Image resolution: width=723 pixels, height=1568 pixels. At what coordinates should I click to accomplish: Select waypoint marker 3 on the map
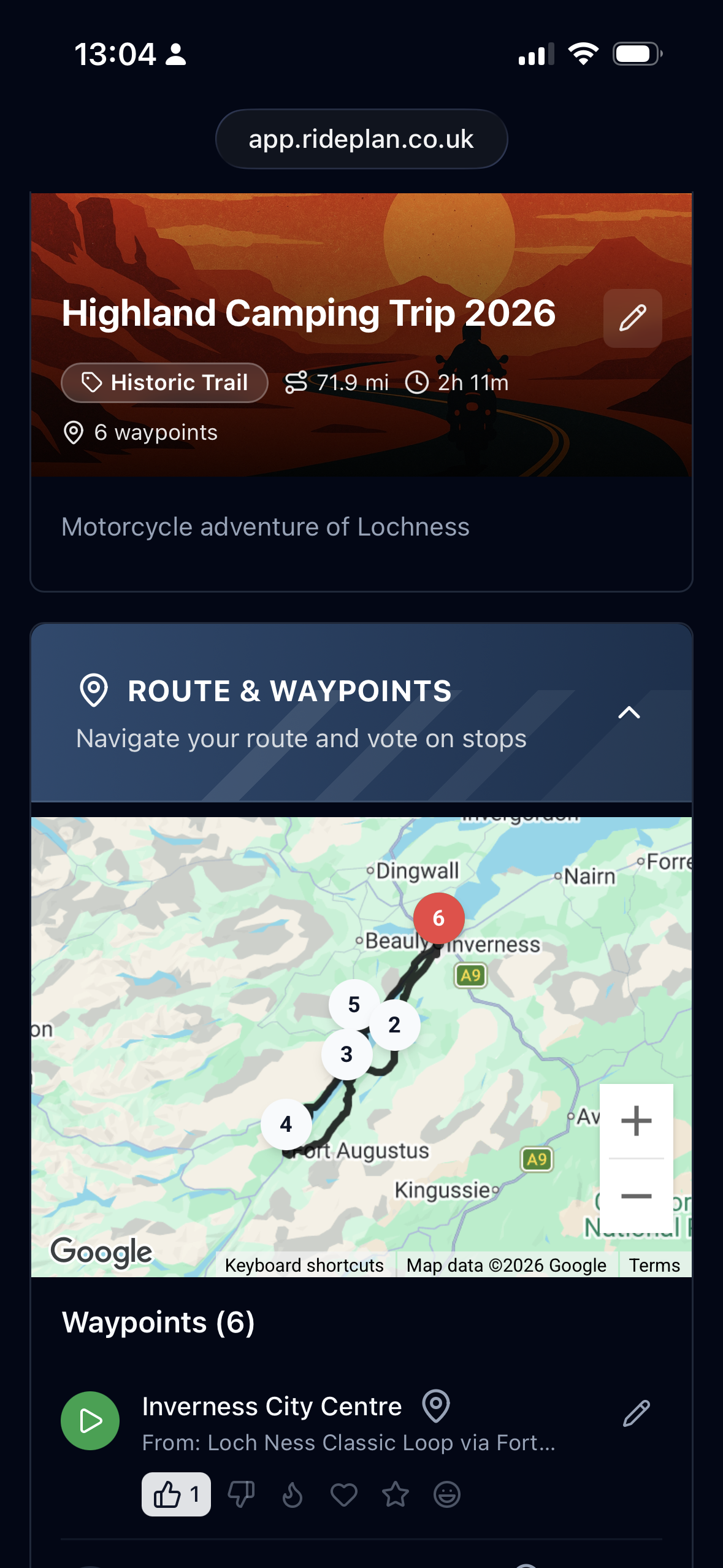346,1054
